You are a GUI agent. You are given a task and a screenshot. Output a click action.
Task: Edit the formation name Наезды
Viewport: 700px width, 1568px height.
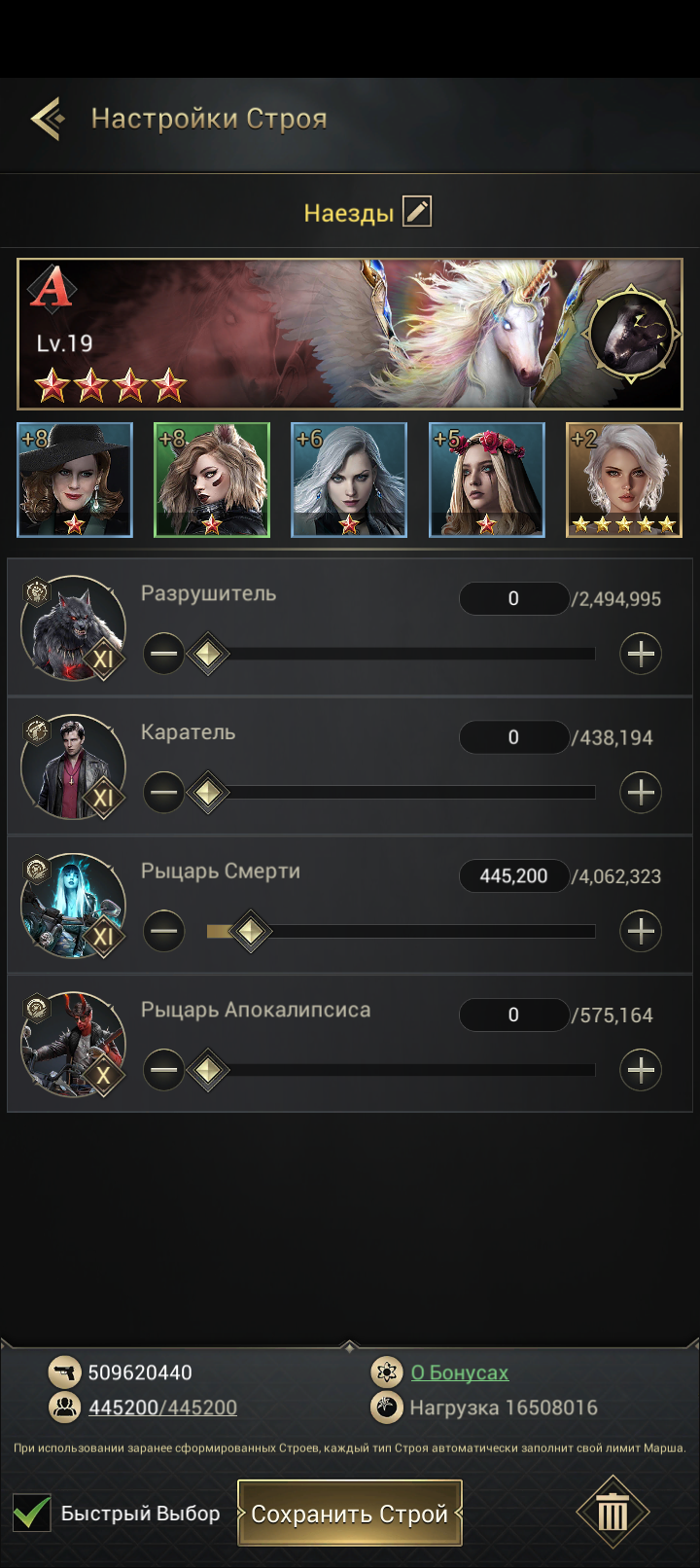coord(417,211)
